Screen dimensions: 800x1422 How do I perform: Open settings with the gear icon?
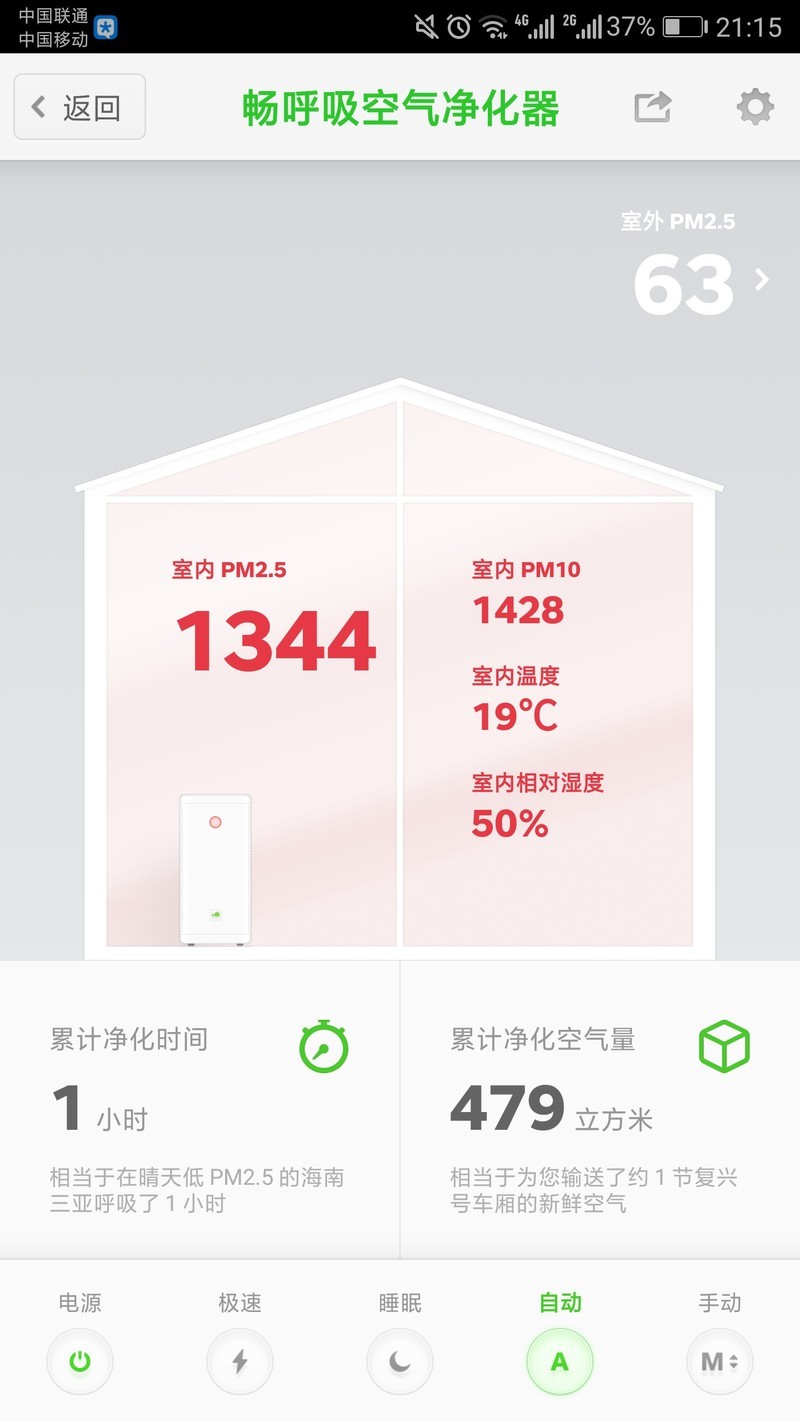pyautogui.click(x=755, y=107)
